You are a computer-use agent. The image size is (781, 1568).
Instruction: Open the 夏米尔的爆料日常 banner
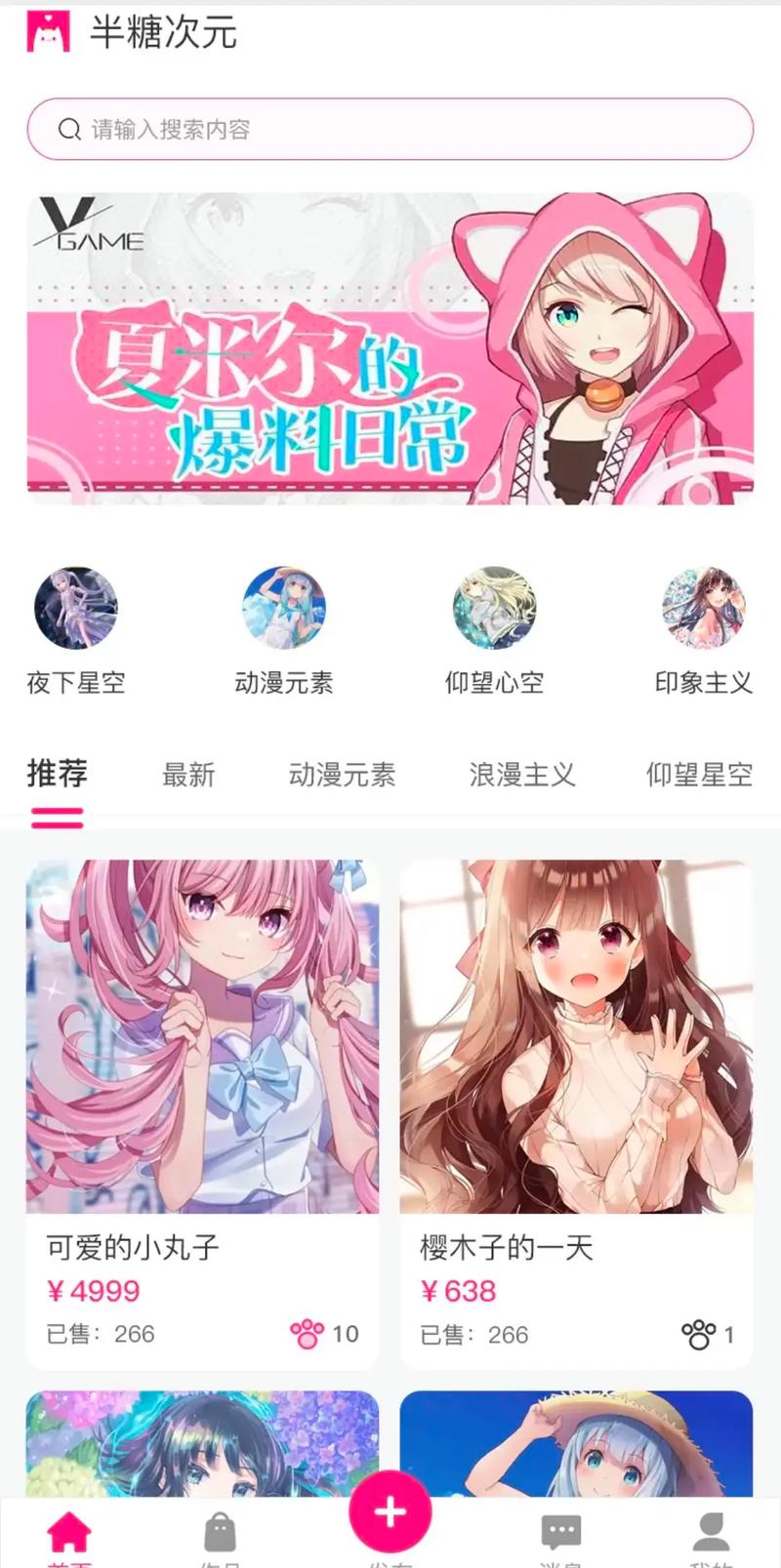[390, 348]
